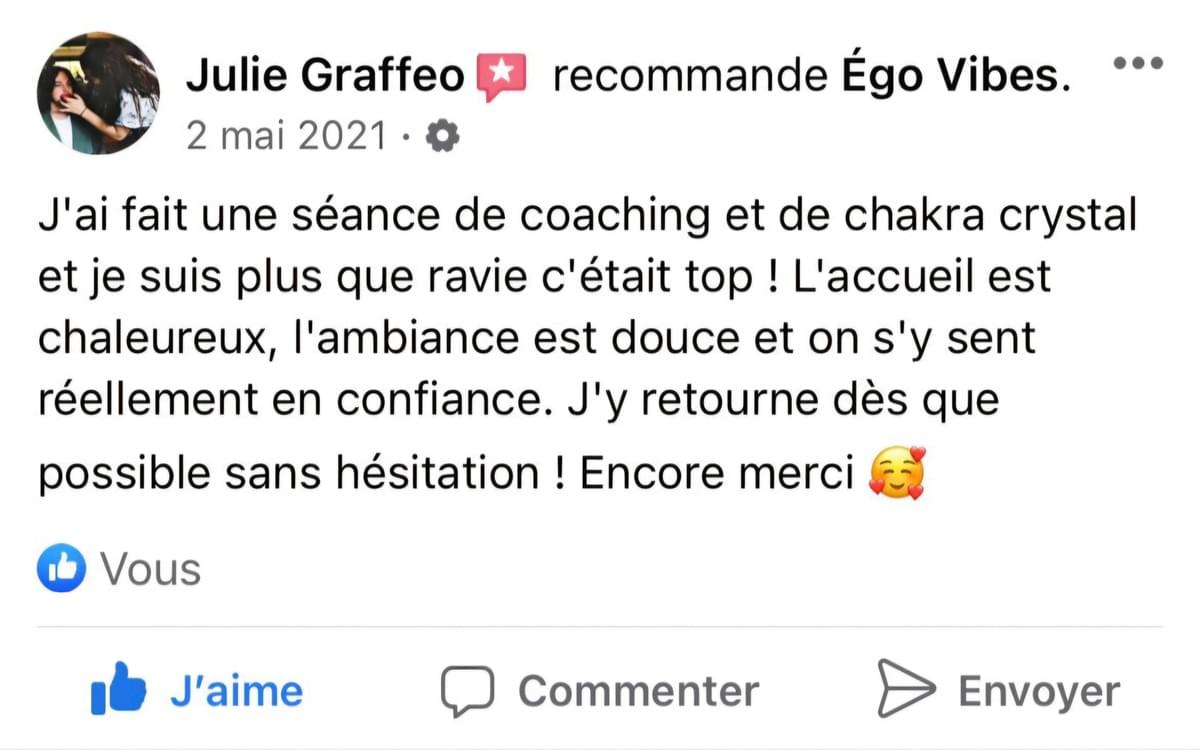
Task: Tap the J'aime like button
Action: [197, 690]
